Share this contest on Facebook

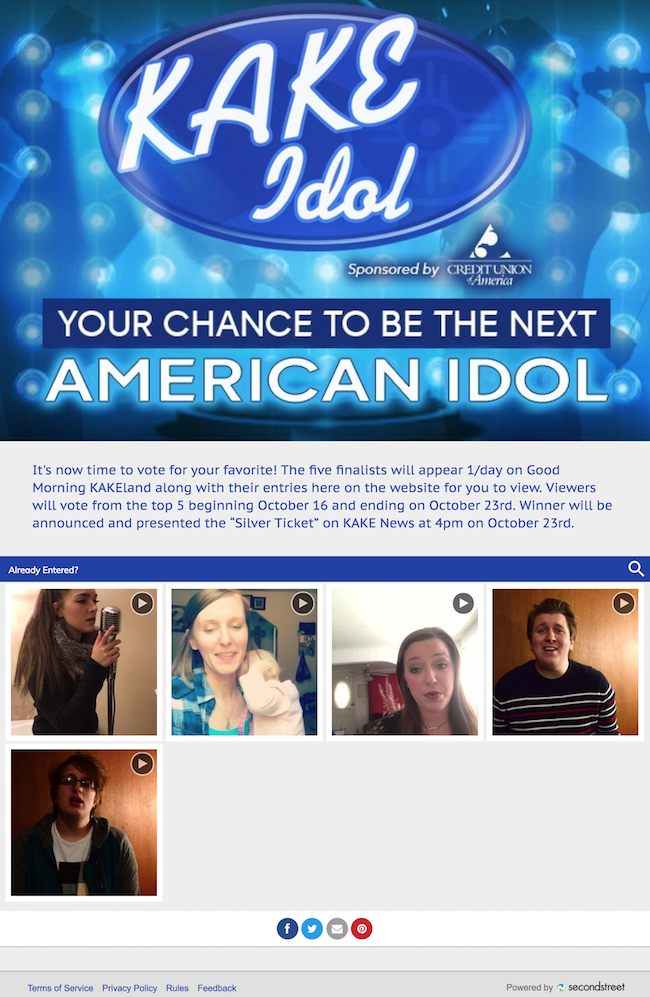tap(287, 929)
